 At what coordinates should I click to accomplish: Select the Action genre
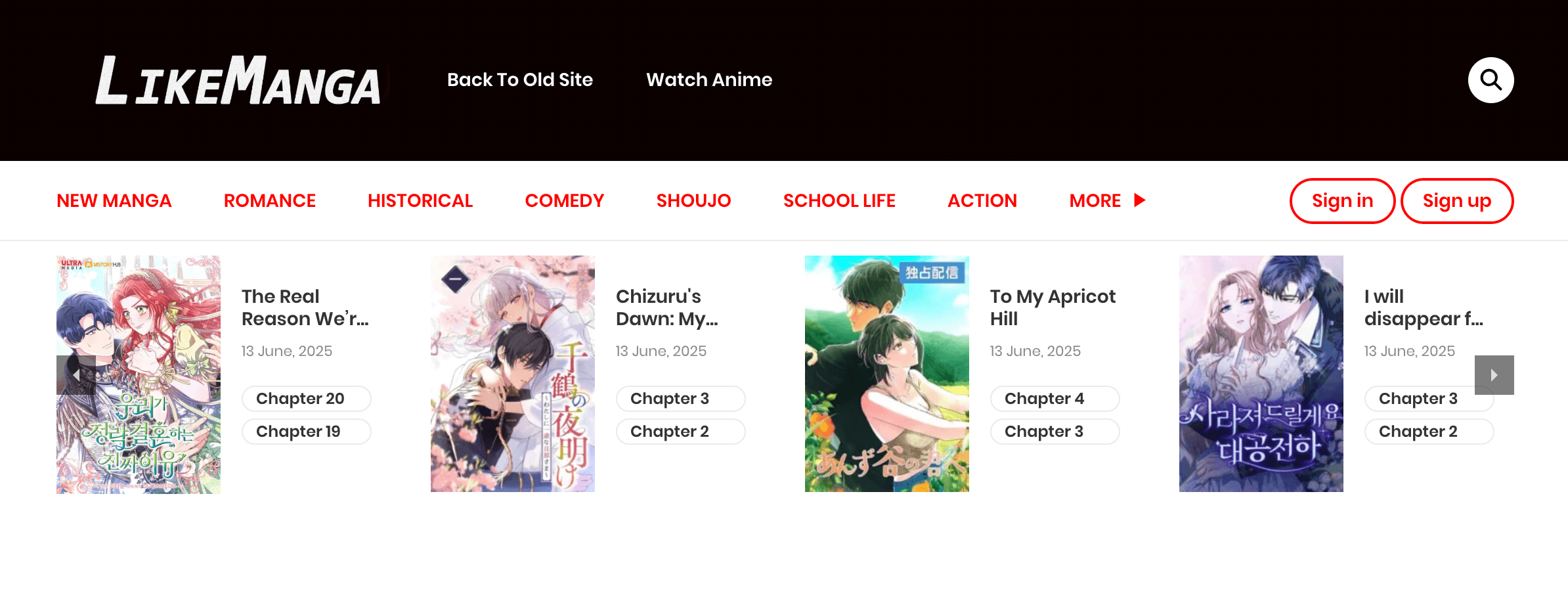click(x=982, y=200)
